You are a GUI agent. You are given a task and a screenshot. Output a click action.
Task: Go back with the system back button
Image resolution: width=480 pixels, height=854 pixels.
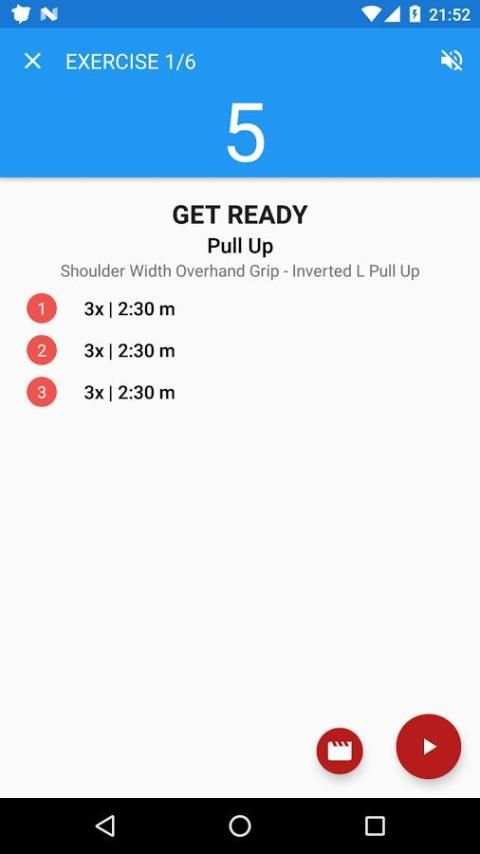pyautogui.click(x=105, y=826)
